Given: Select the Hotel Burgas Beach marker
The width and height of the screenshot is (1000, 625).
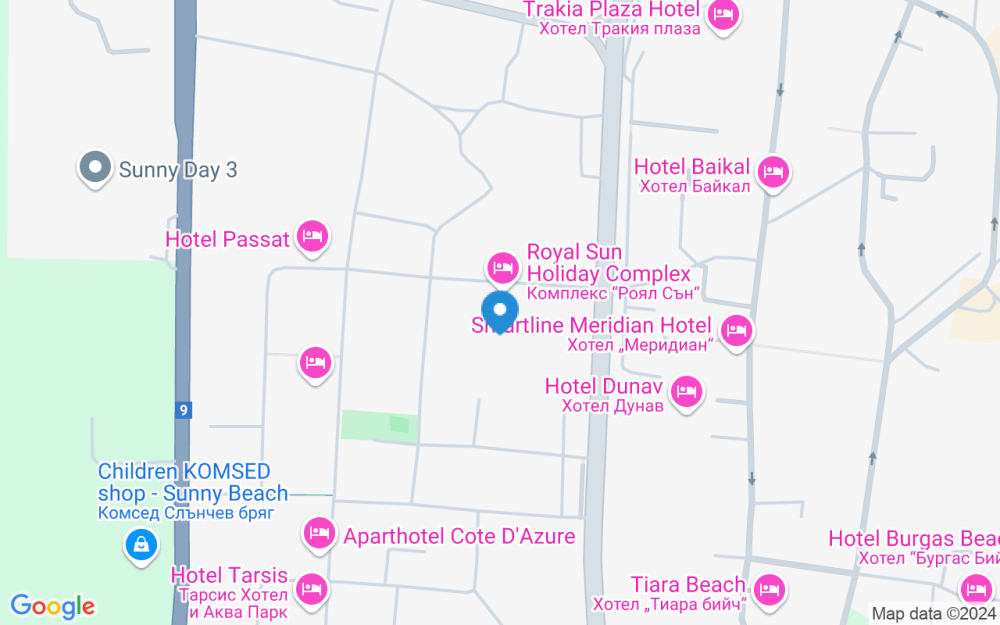Looking at the screenshot, I should pyautogui.click(x=976, y=589).
